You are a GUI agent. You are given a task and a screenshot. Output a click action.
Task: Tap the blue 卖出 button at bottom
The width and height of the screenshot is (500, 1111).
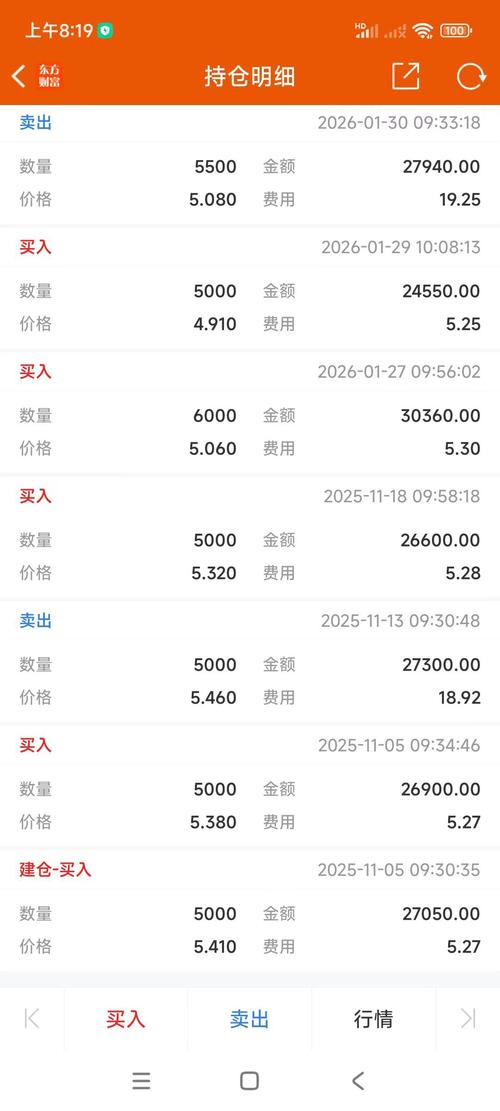pos(249,1019)
